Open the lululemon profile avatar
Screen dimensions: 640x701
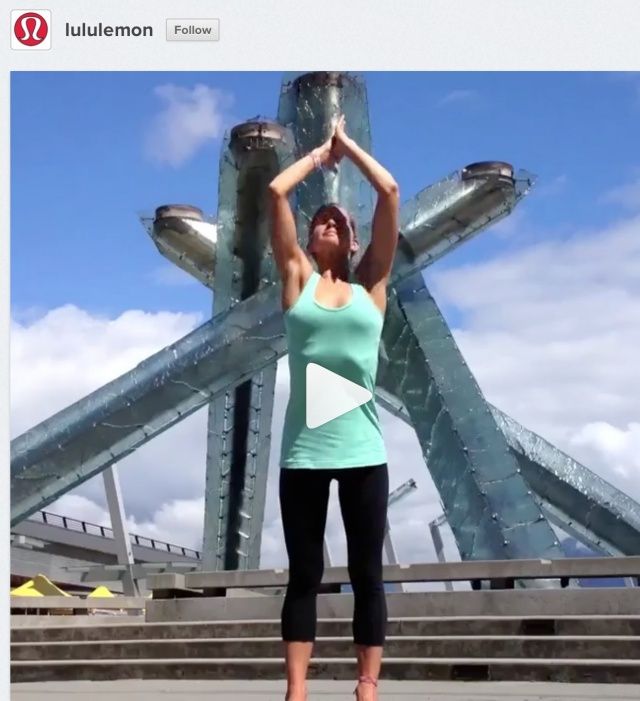[x=31, y=30]
